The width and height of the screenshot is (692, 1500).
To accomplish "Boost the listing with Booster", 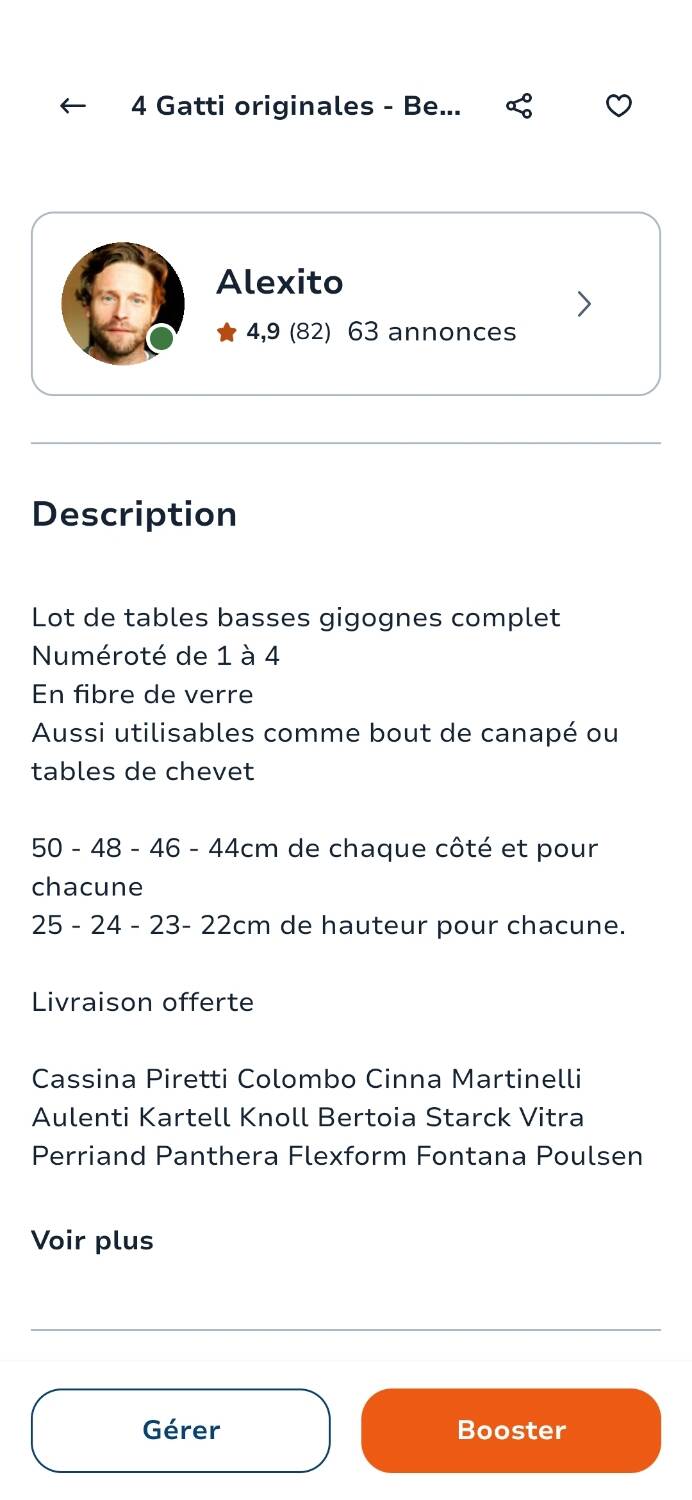I will [x=511, y=1430].
